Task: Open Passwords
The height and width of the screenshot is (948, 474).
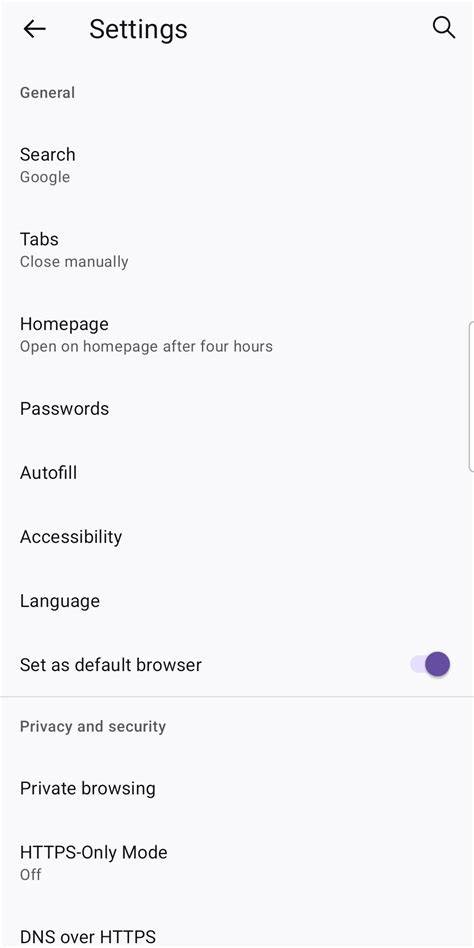Action: (237, 409)
